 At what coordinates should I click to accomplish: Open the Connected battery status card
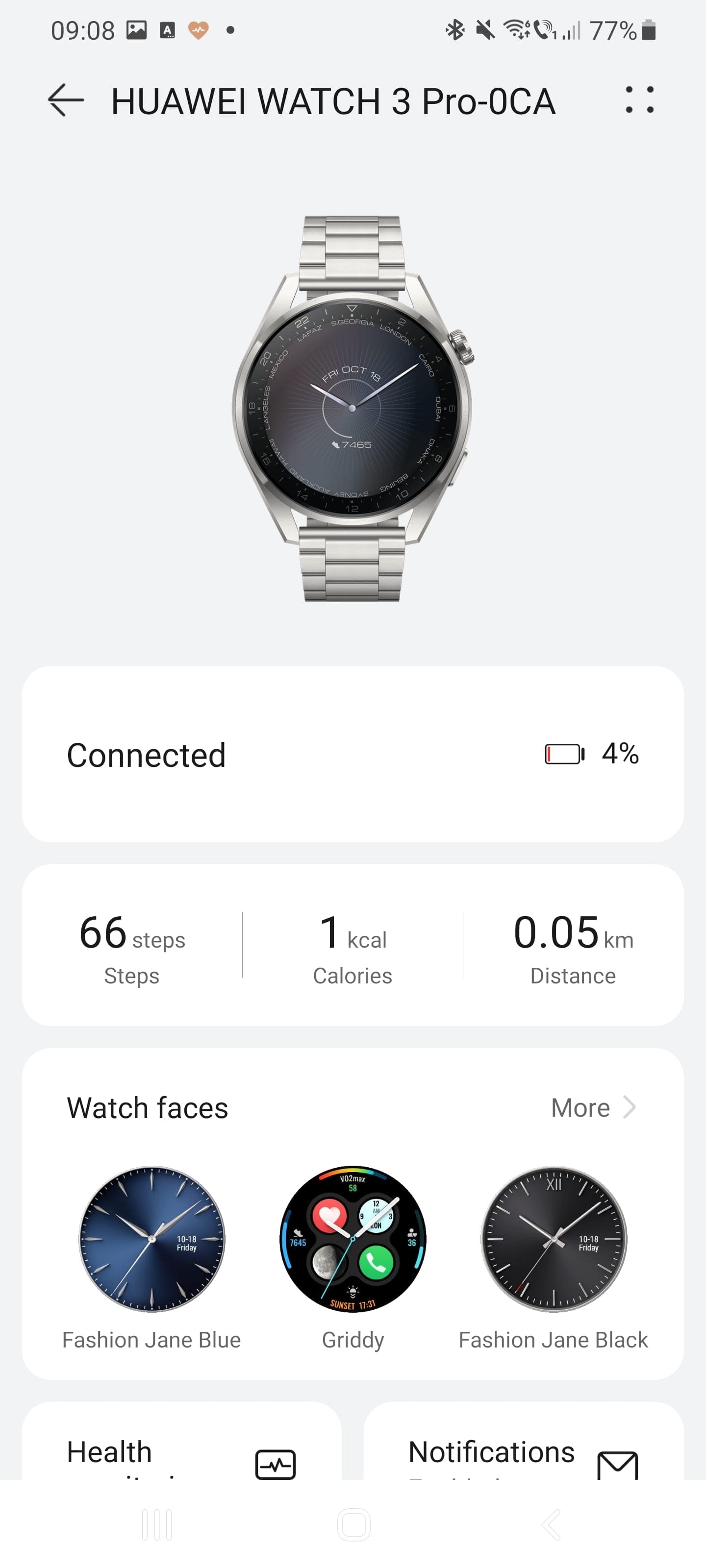point(353,754)
